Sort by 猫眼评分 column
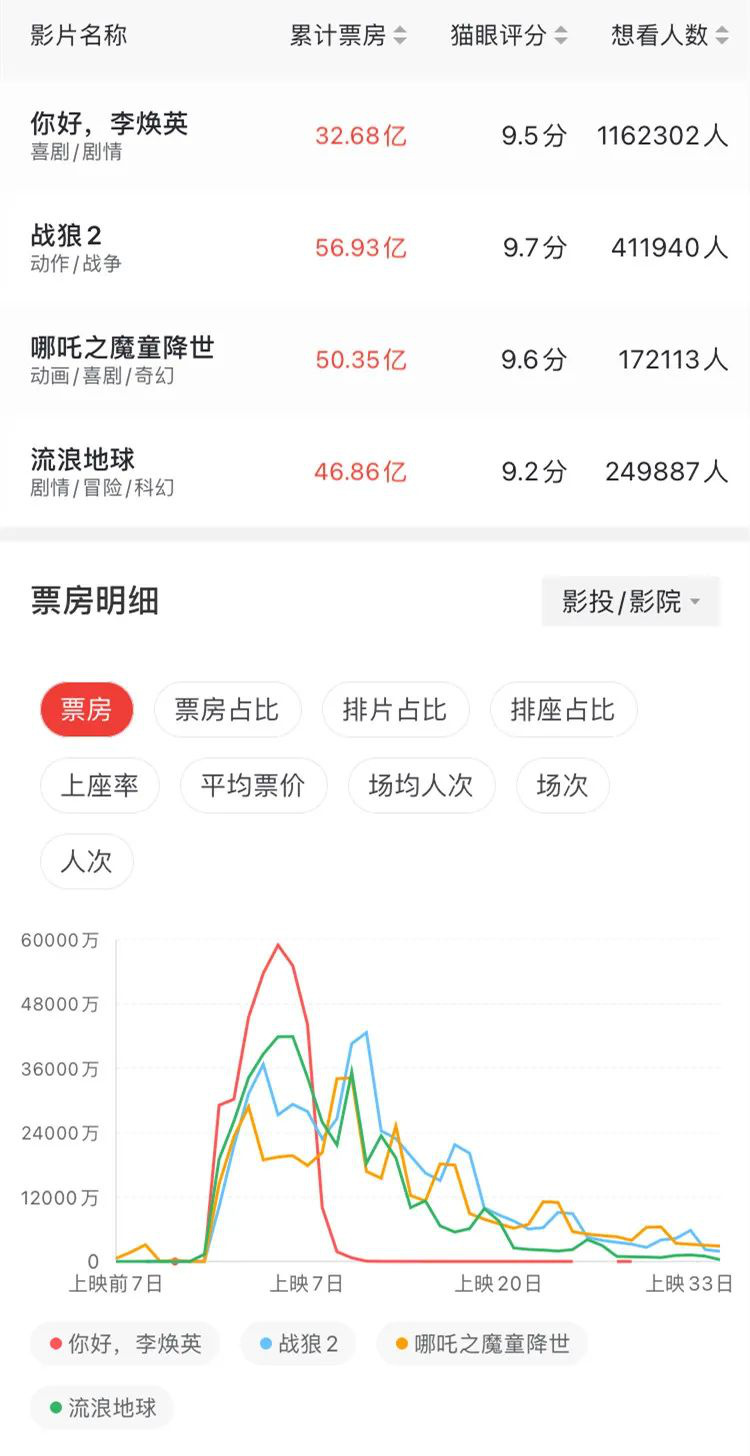The image size is (750, 1456). coord(509,36)
